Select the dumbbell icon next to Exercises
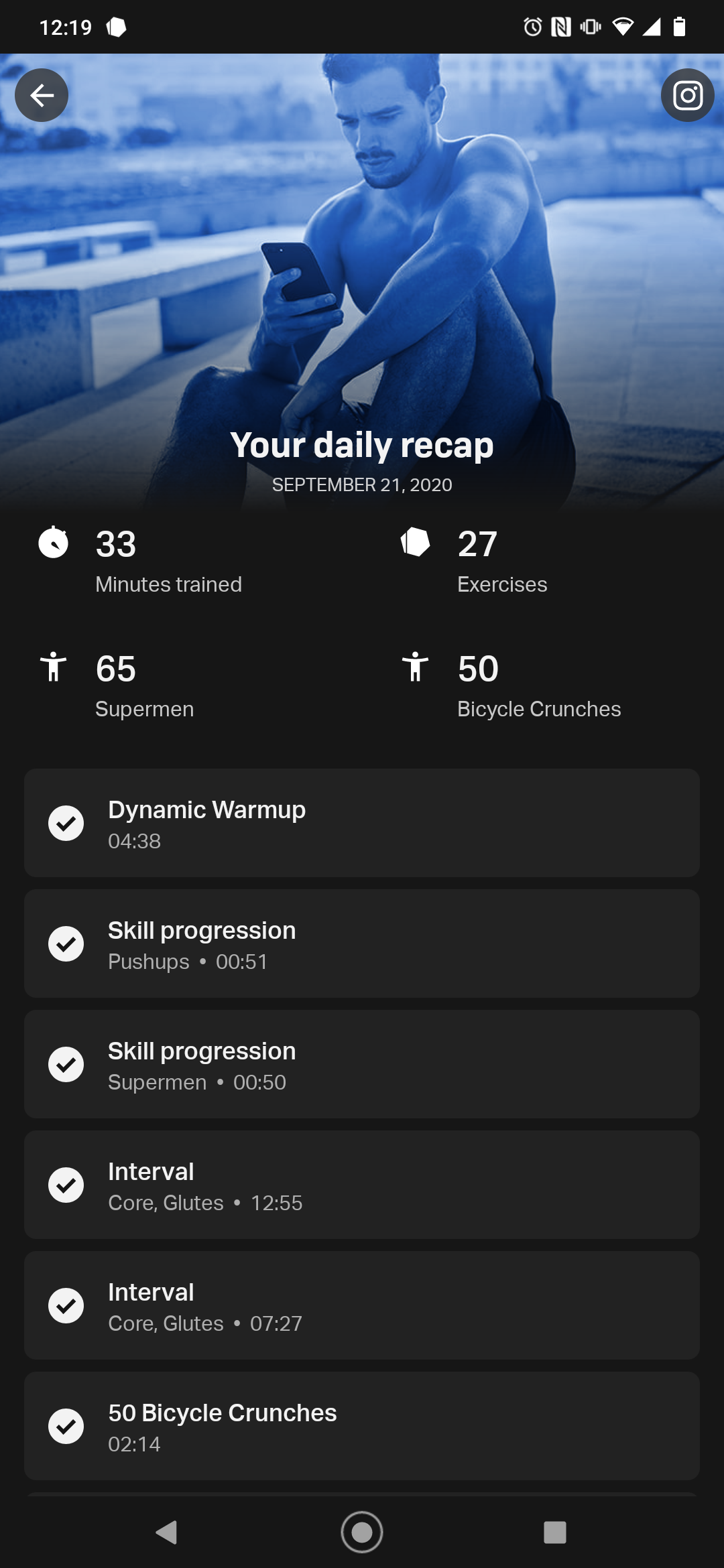 [414, 543]
